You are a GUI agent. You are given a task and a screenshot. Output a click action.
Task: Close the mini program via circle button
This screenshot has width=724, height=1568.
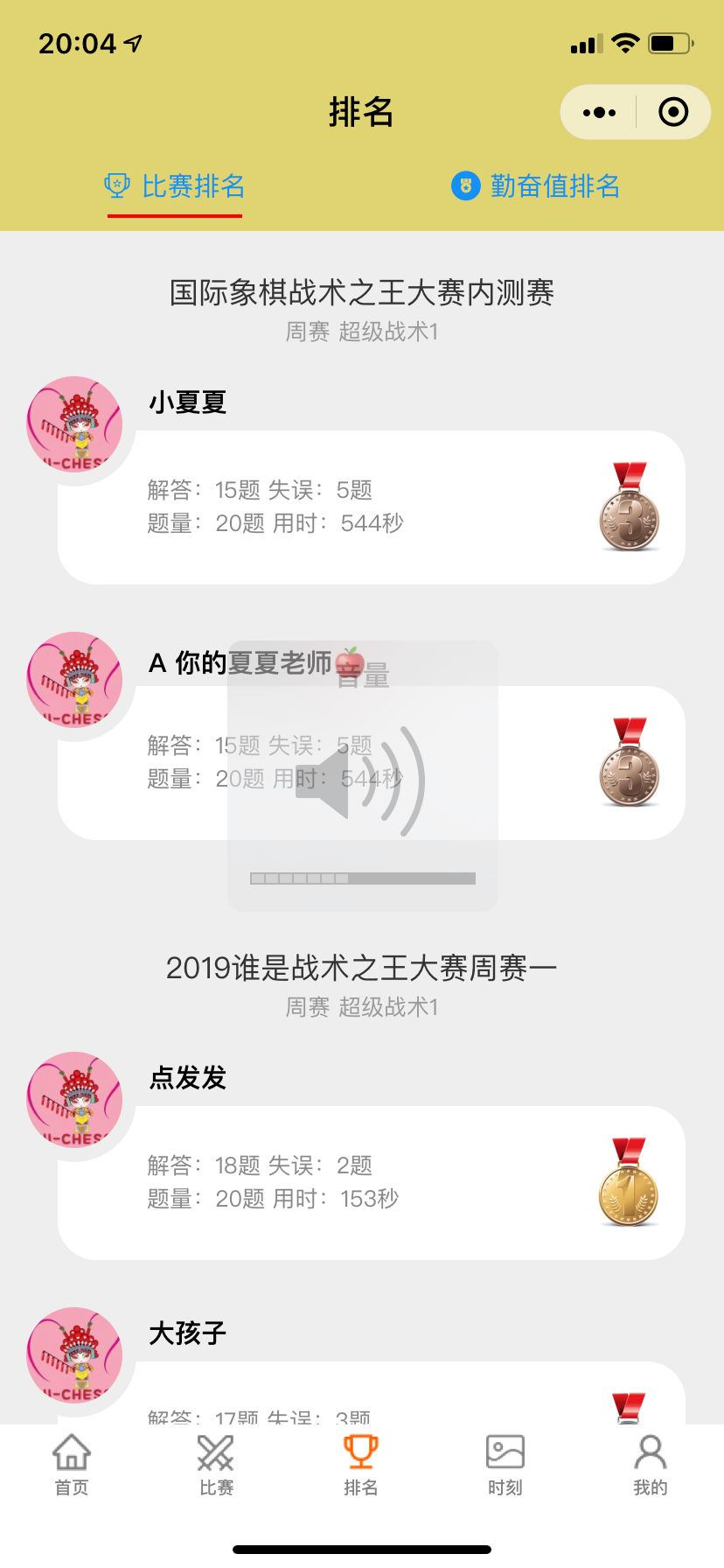[x=672, y=112]
